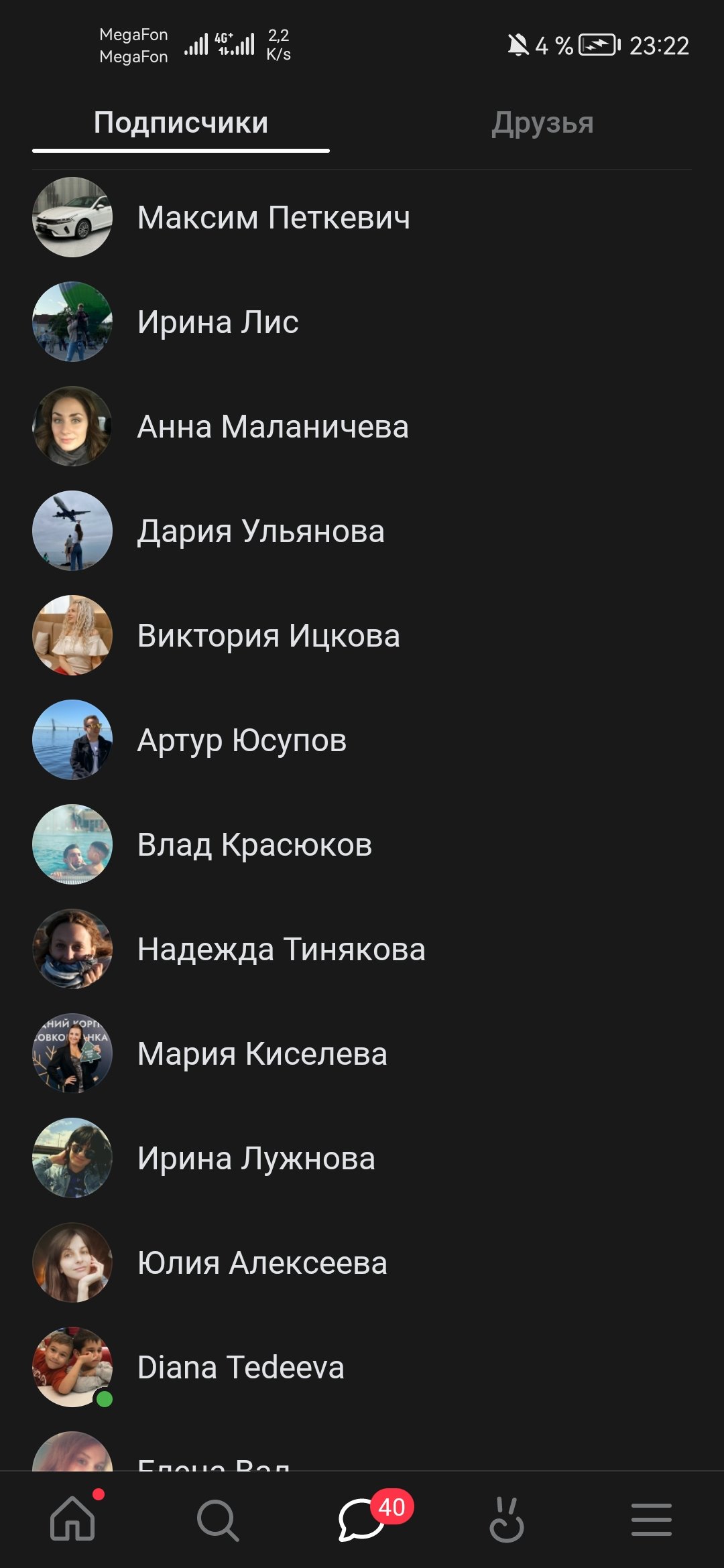Go to the home feed icon
Image resolution: width=724 pixels, height=1568 pixels.
coord(72,1519)
